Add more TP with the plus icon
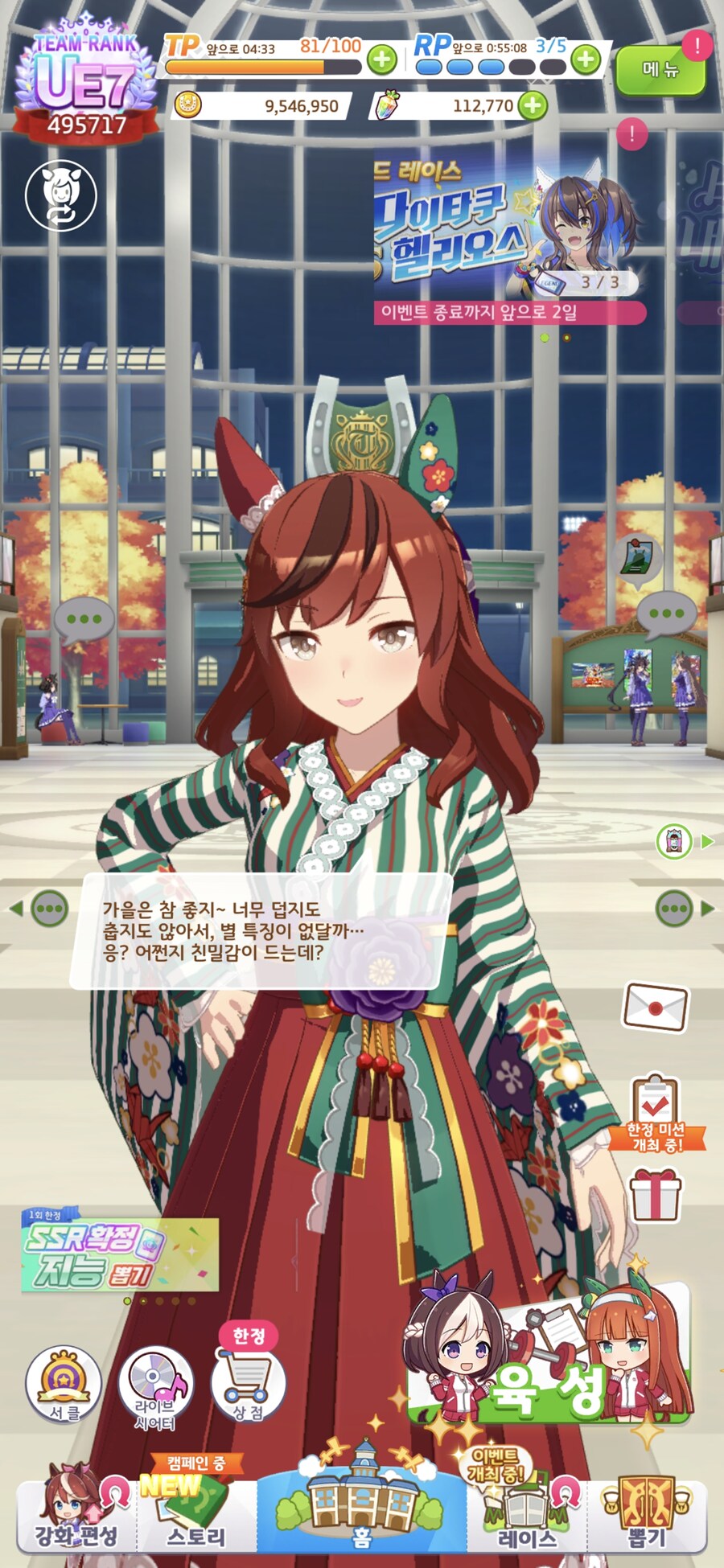This screenshot has height=1568, width=724. tap(381, 59)
